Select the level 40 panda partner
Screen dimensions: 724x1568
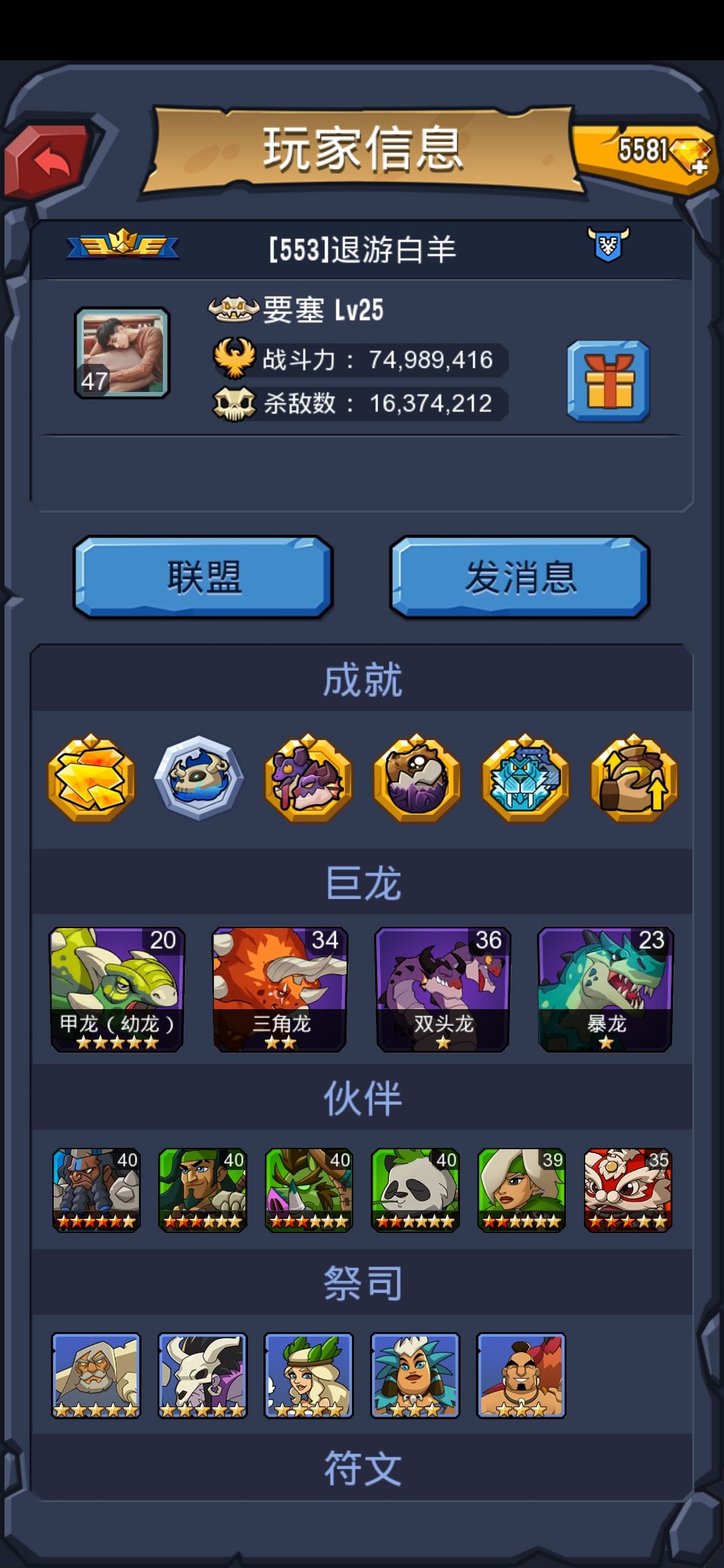click(x=415, y=1189)
